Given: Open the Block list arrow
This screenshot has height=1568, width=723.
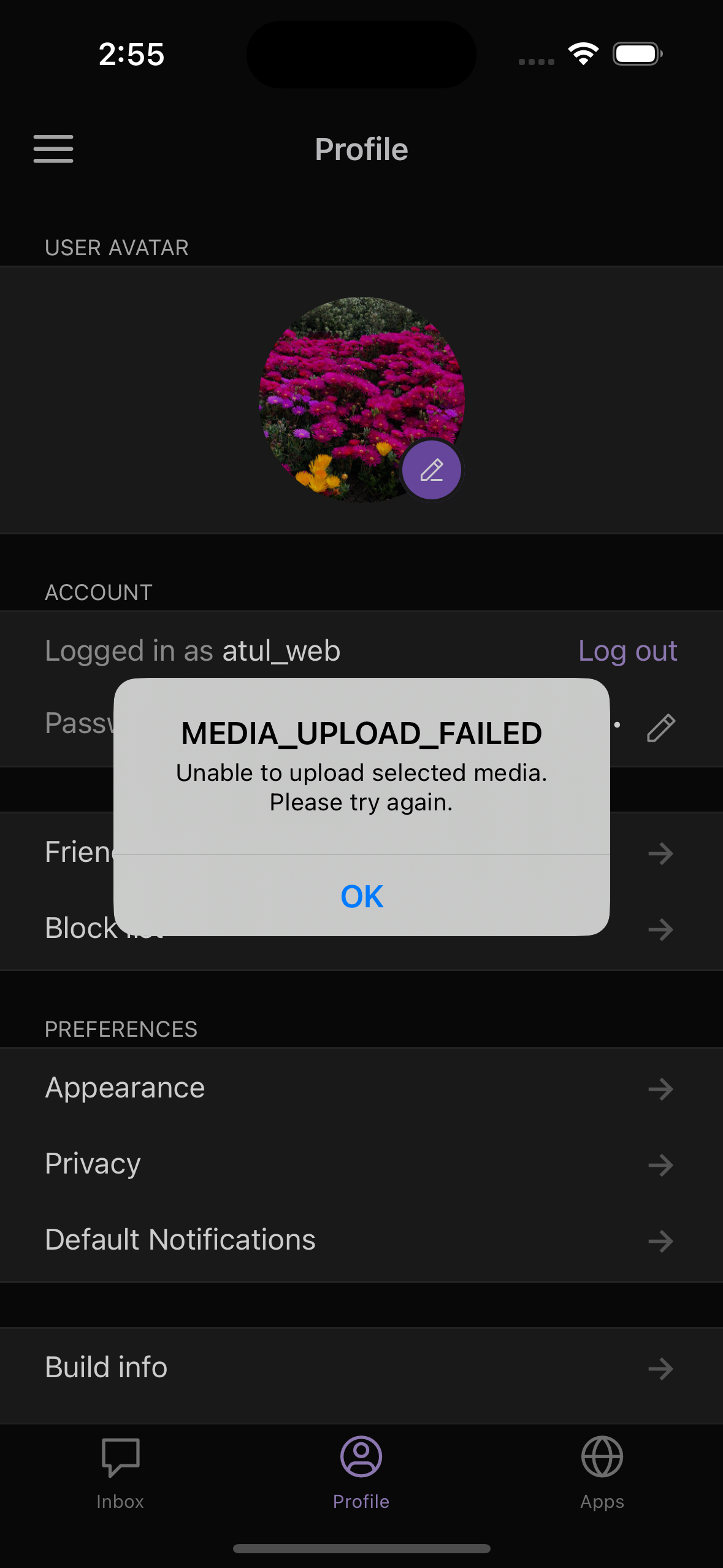Looking at the screenshot, I should [x=661, y=929].
